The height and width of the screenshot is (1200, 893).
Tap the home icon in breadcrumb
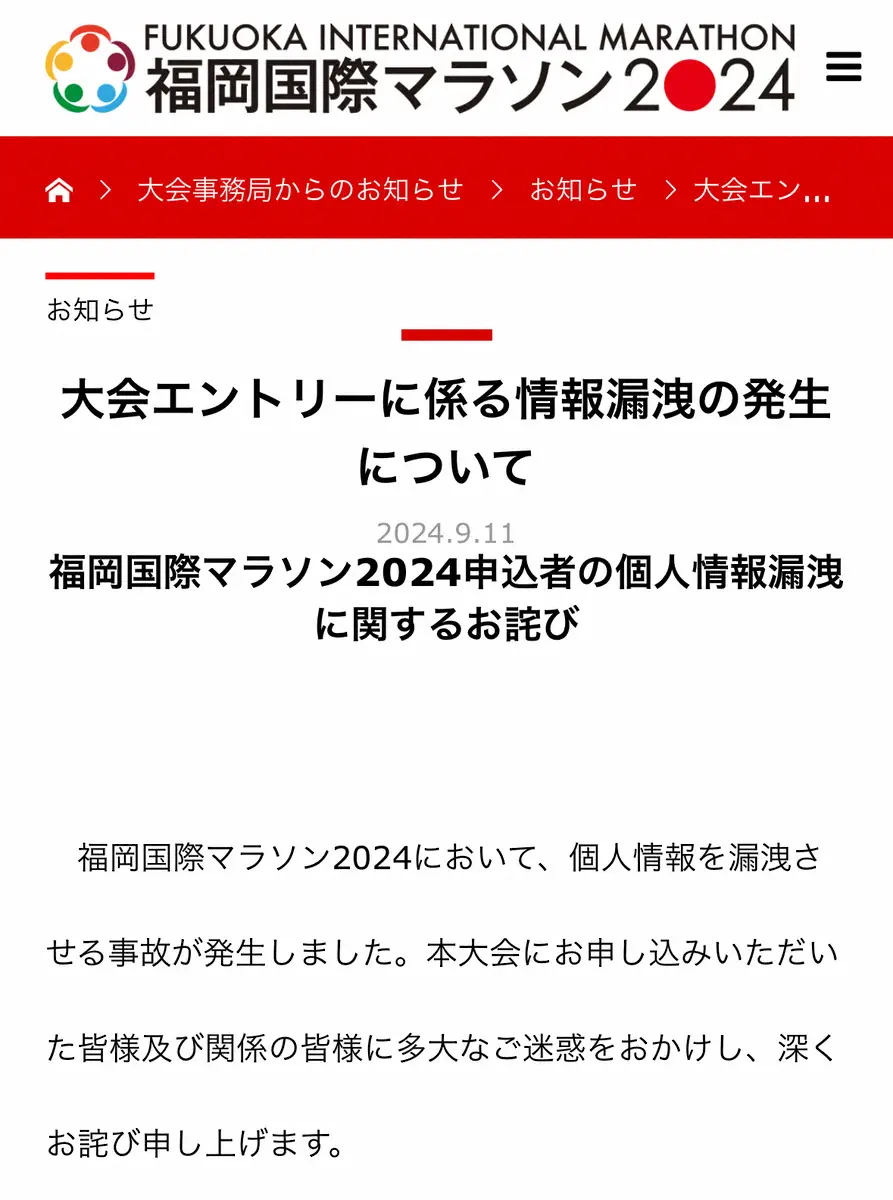tap(60, 190)
